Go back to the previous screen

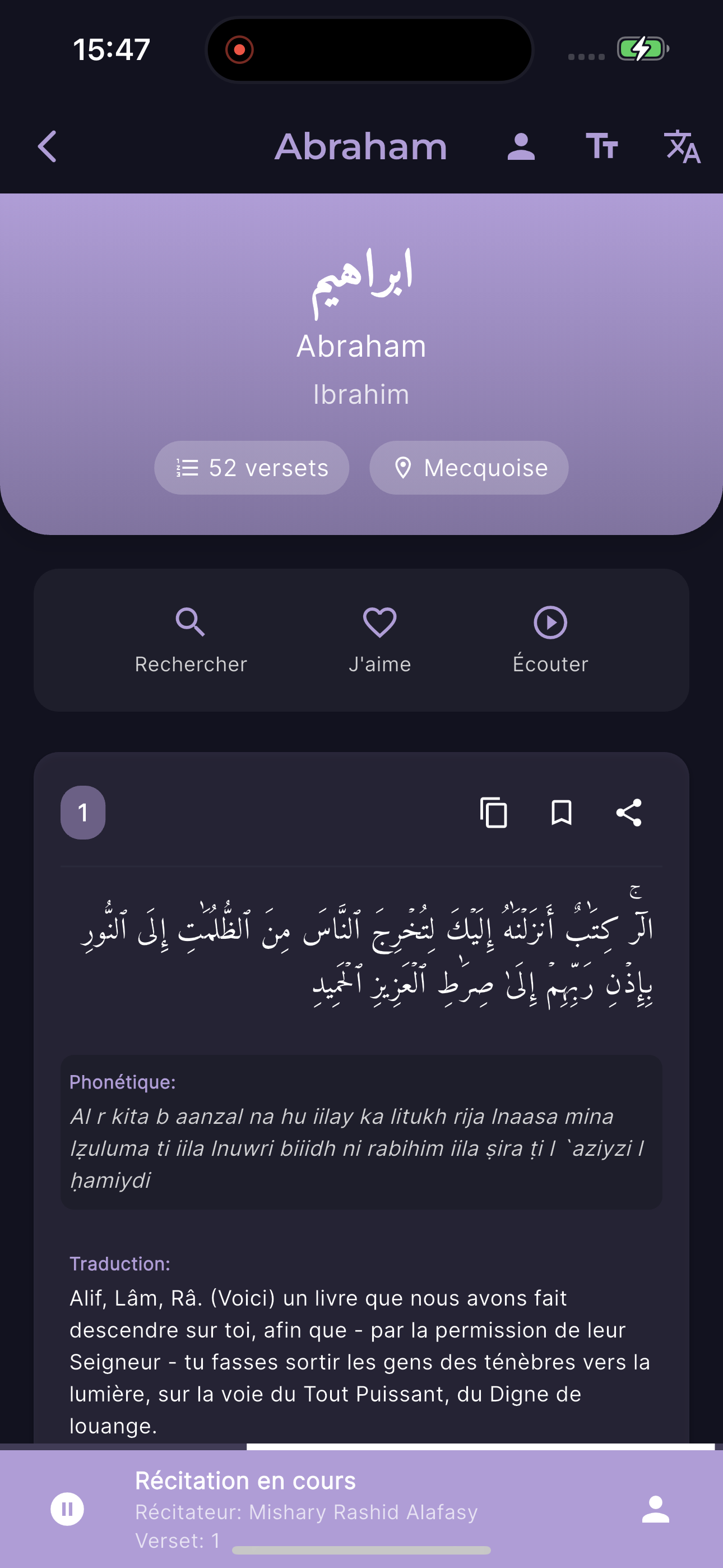pyautogui.click(x=48, y=147)
